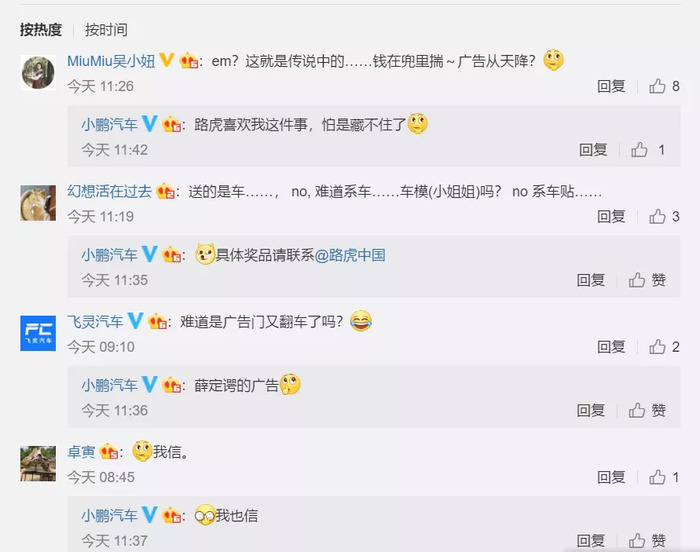Open 飞灵汽车's avatar picture

tap(38, 332)
